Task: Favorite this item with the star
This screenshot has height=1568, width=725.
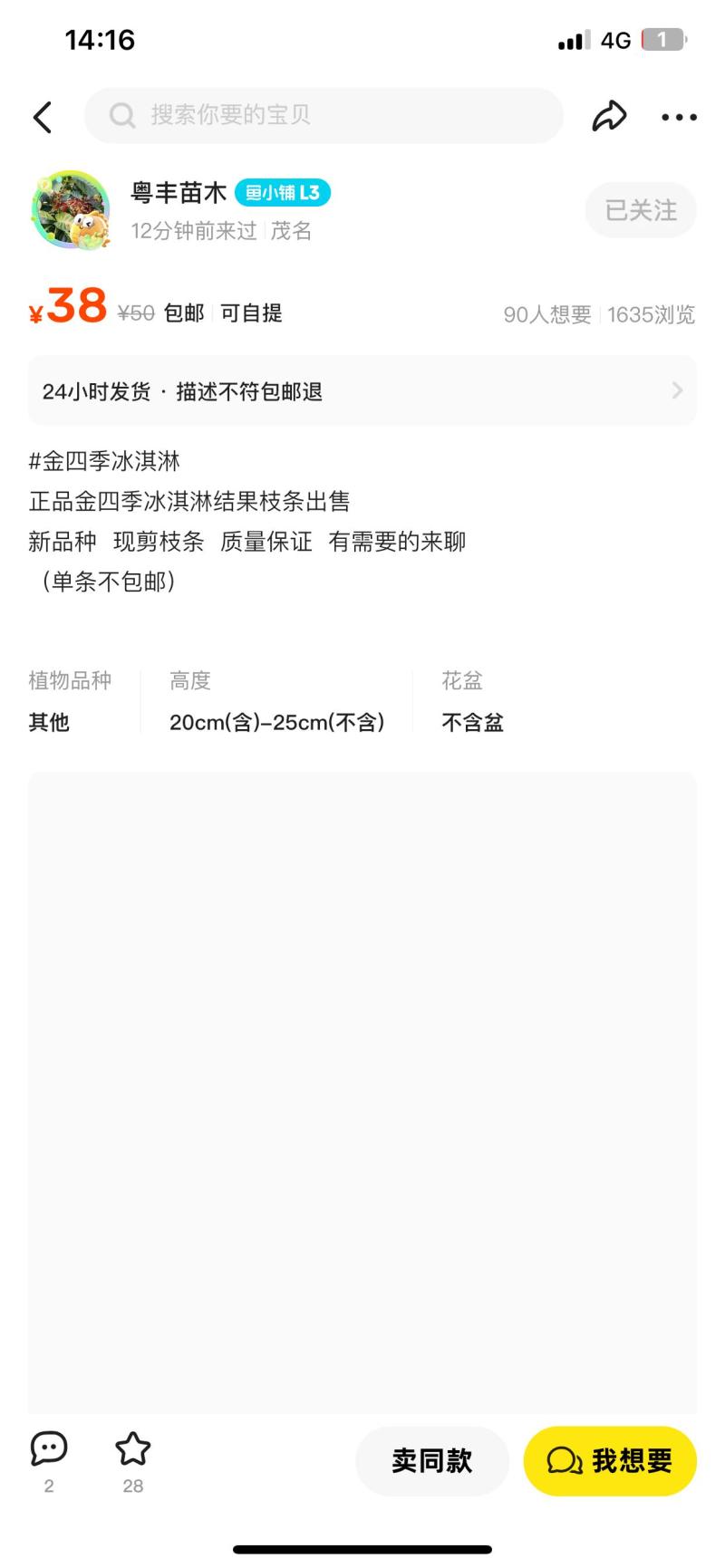Action: [x=132, y=1449]
